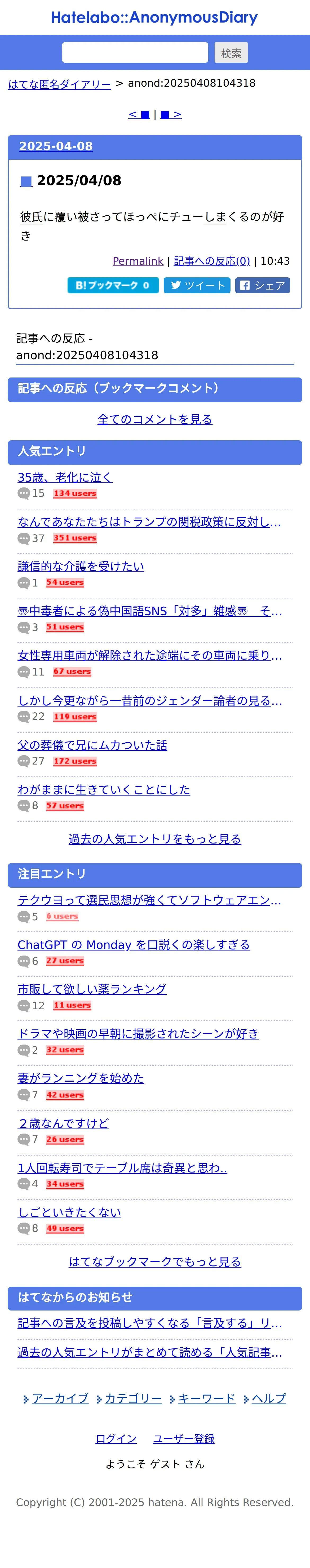View 記事への反応(0) responses

point(212,261)
